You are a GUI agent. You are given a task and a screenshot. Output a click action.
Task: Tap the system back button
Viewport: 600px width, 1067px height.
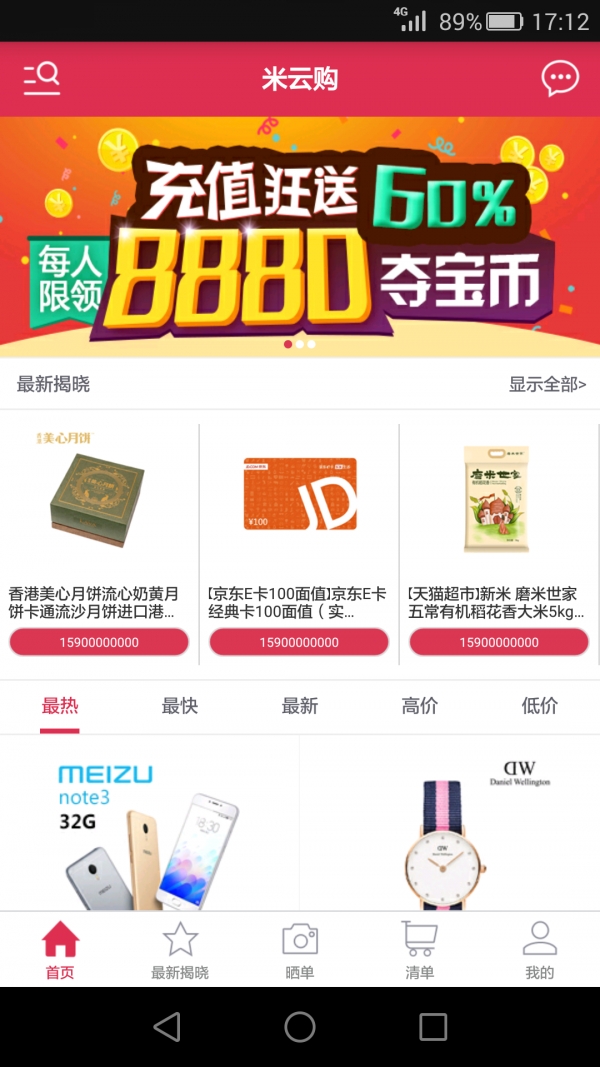pyautogui.click(x=167, y=1026)
